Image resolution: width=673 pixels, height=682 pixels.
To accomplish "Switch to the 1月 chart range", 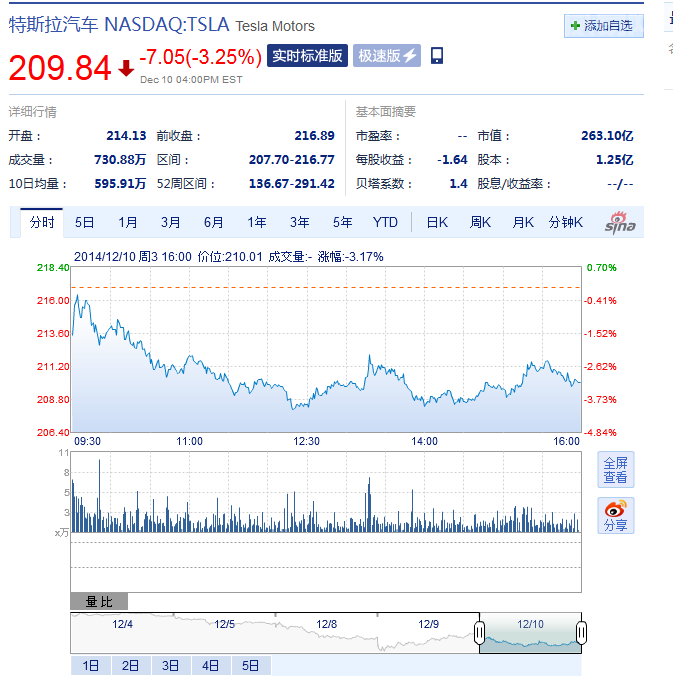I will [128, 222].
